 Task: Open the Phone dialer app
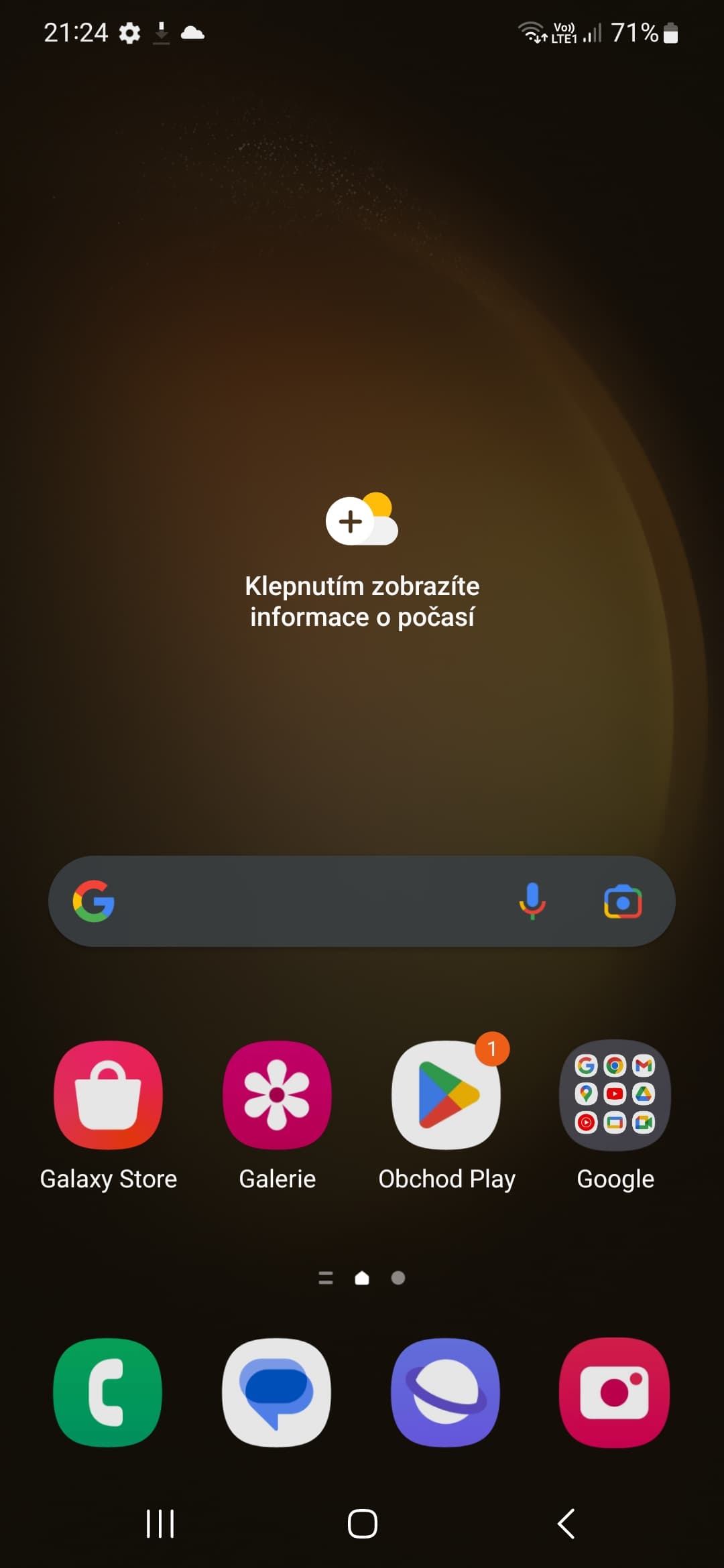(x=108, y=1392)
